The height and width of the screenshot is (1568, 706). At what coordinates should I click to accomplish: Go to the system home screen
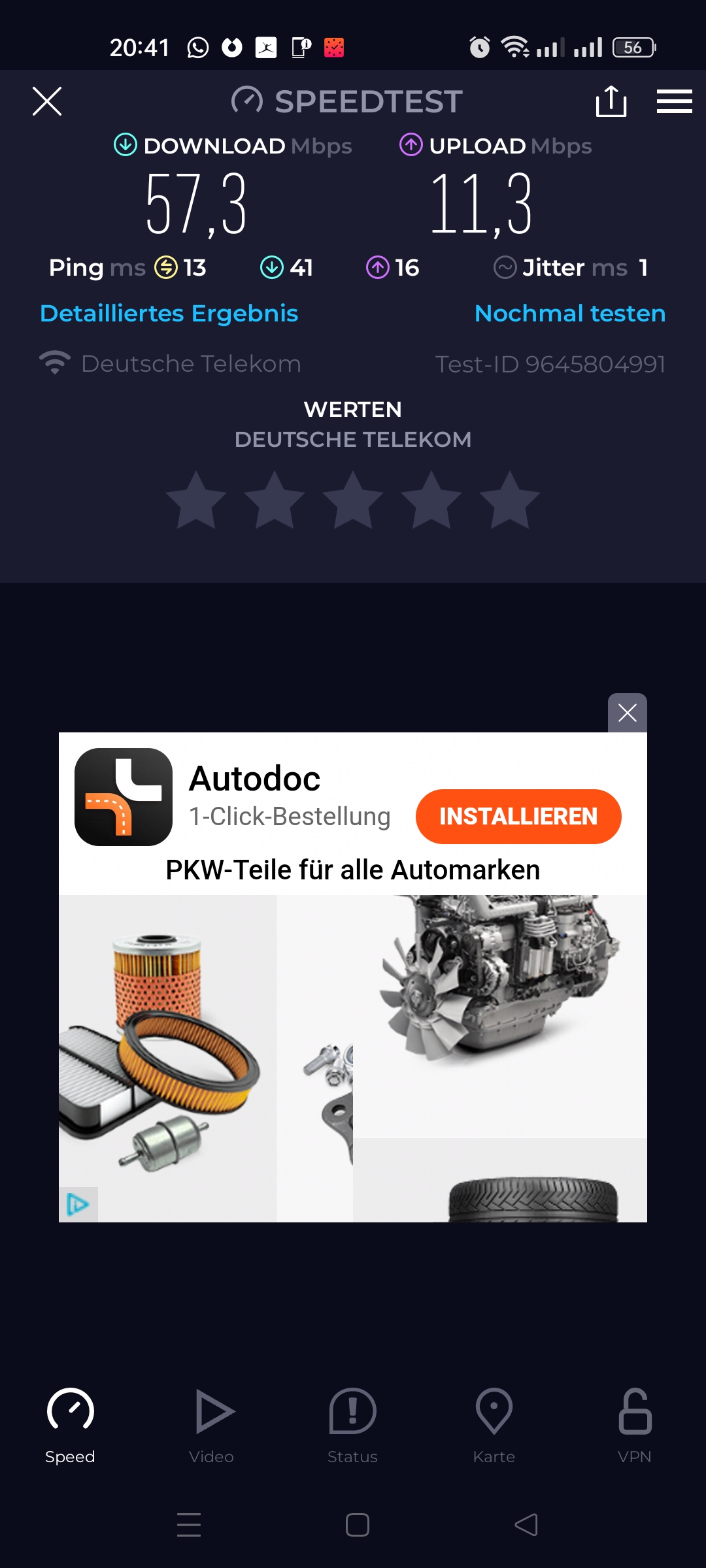click(x=358, y=1525)
